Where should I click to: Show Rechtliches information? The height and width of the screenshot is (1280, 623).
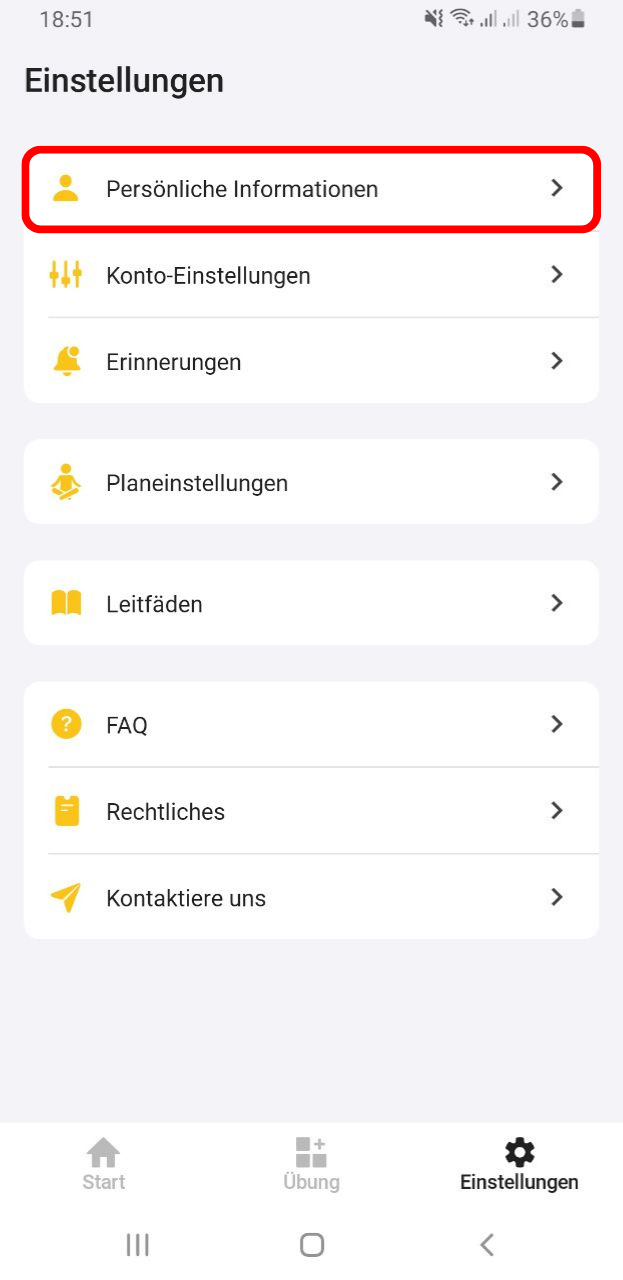point(311,811)
